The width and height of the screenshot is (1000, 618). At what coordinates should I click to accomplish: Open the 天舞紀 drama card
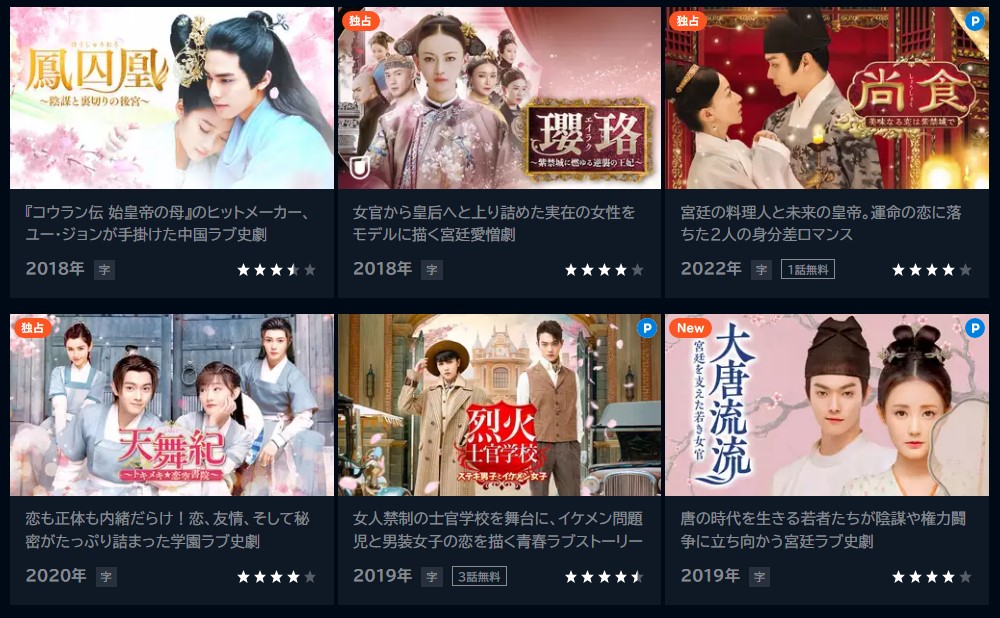coord(171,405)
